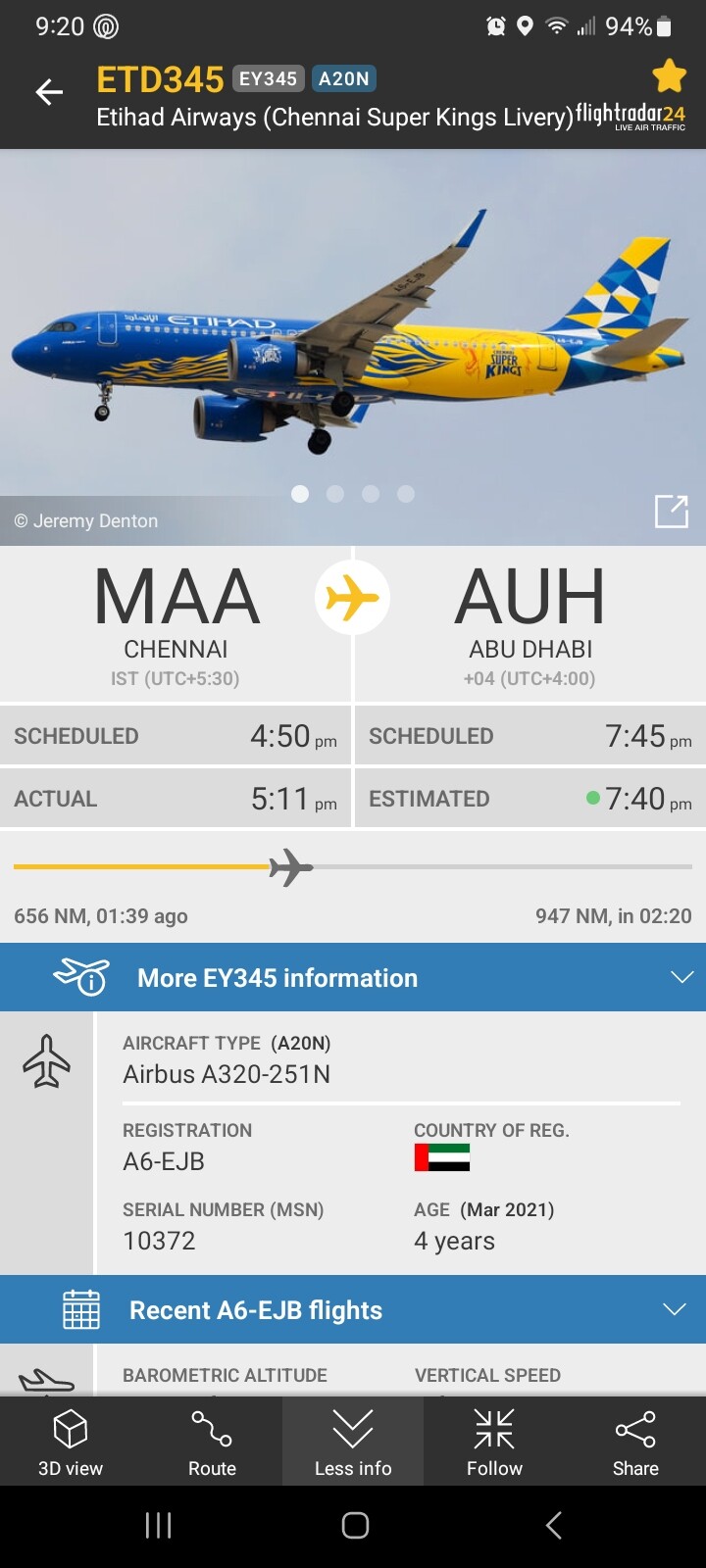The height and width of the screenshot is (1568, 706).
Task: Tap the system home button
Action: (x=355, y=1525)
